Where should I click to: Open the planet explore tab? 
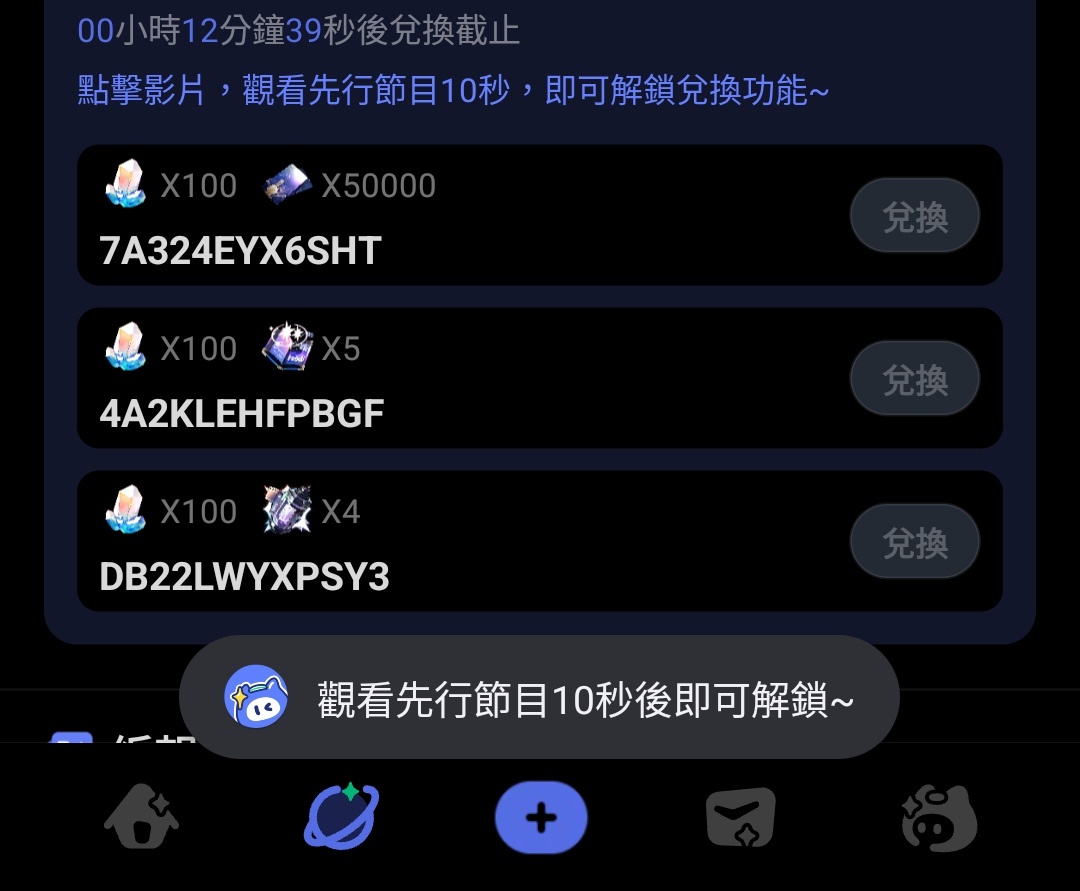tap(341, 817)
